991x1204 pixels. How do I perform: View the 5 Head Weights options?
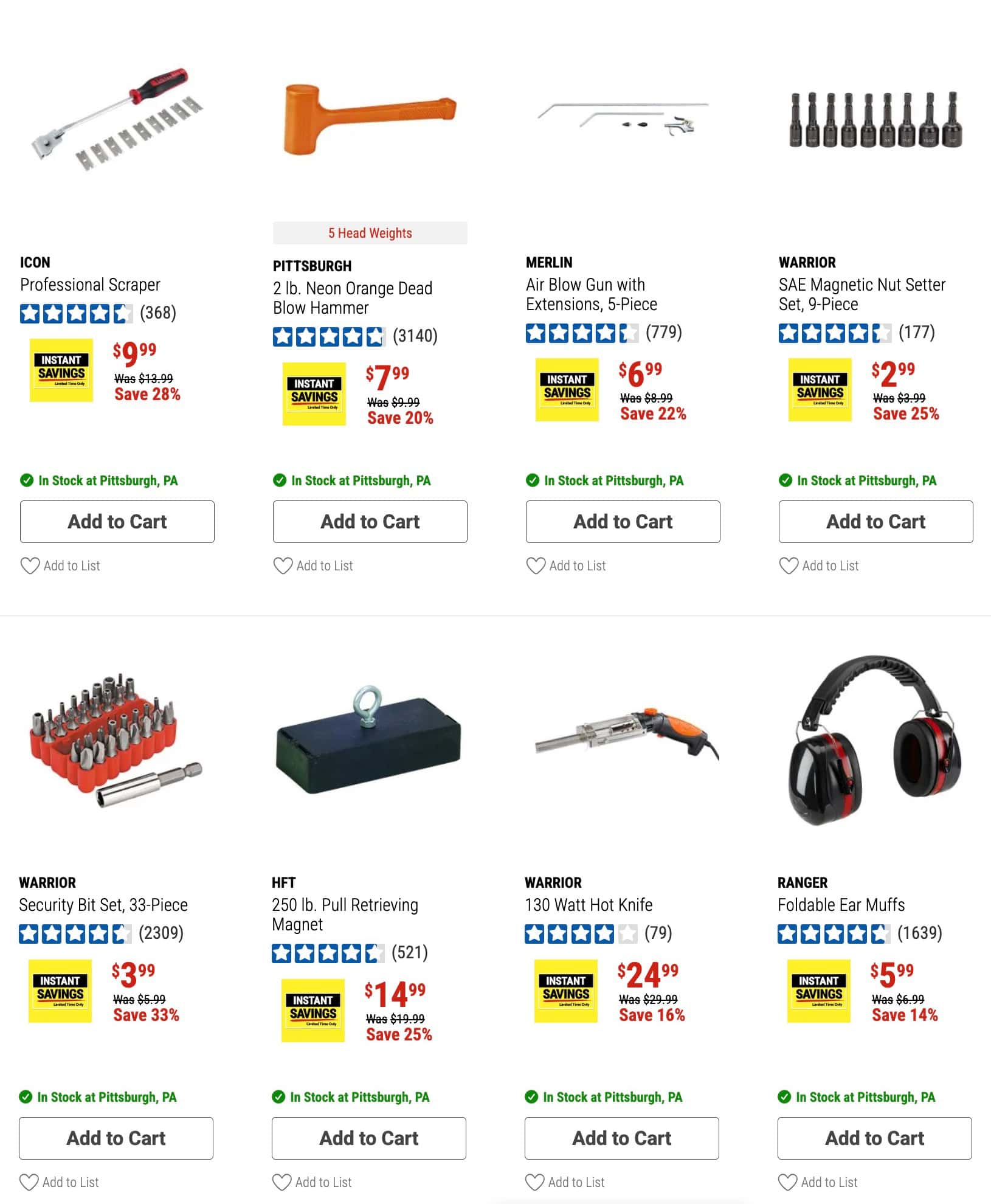point(370,233)
